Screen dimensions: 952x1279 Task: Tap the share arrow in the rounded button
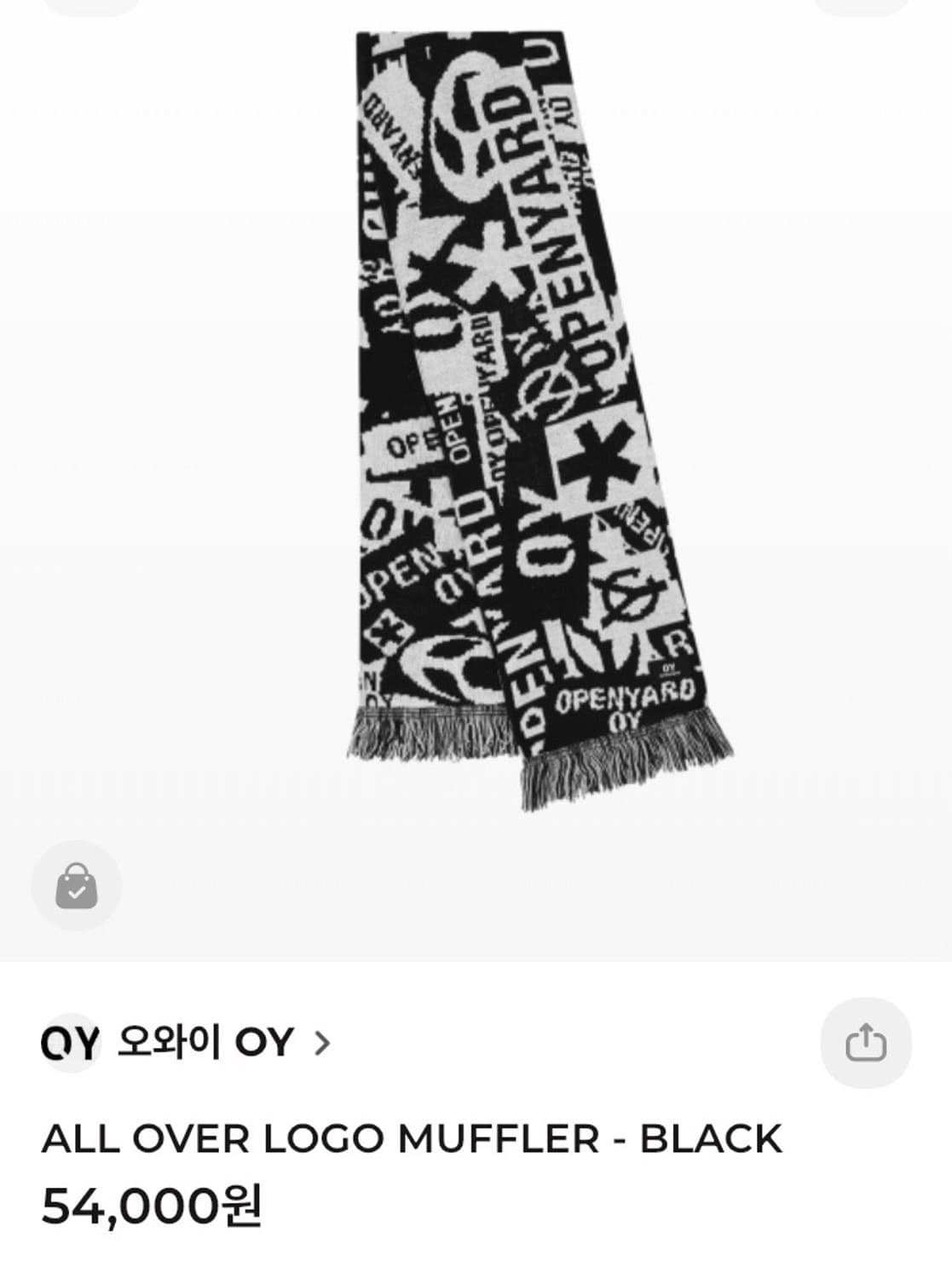(x=867, y=1042)
